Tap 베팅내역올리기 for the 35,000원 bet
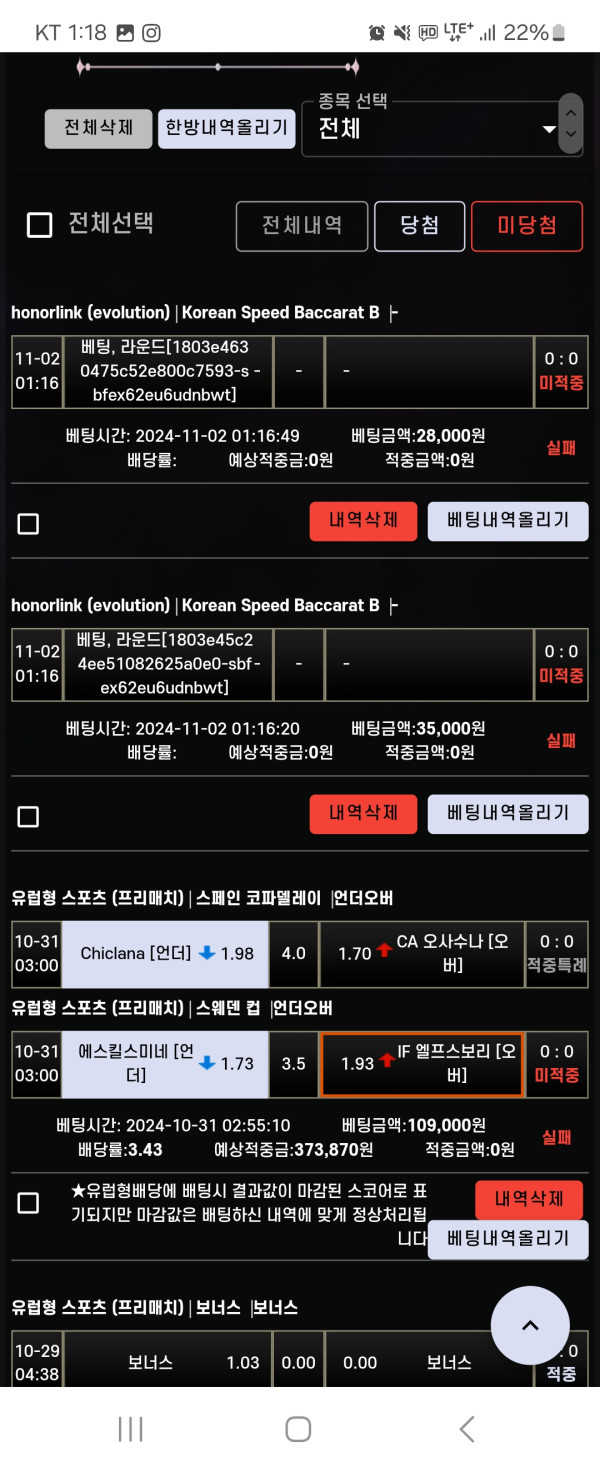Image resolution: width=600 pixels, height=1467 pixels. (508, 814)
